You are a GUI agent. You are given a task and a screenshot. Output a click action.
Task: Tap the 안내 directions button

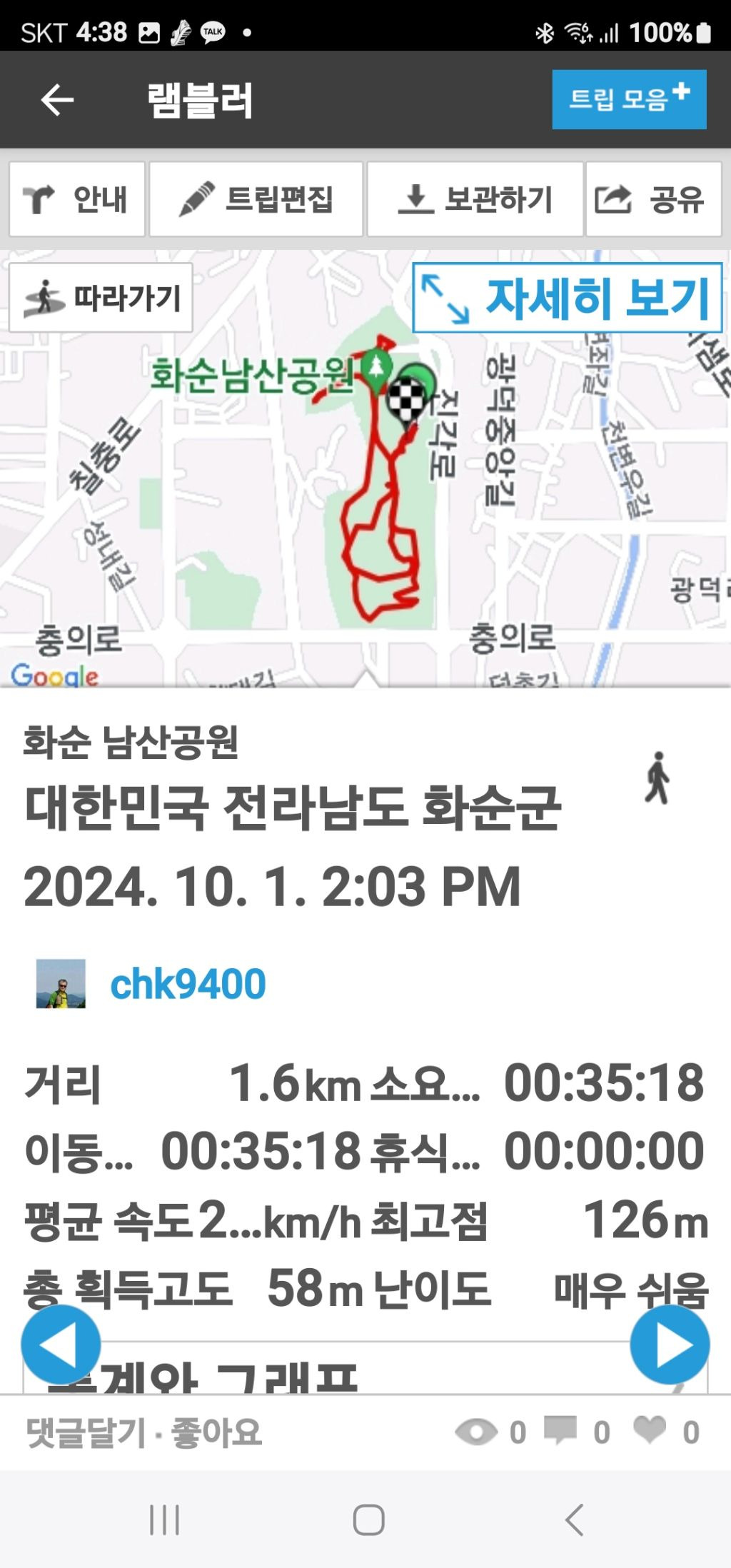77,199
